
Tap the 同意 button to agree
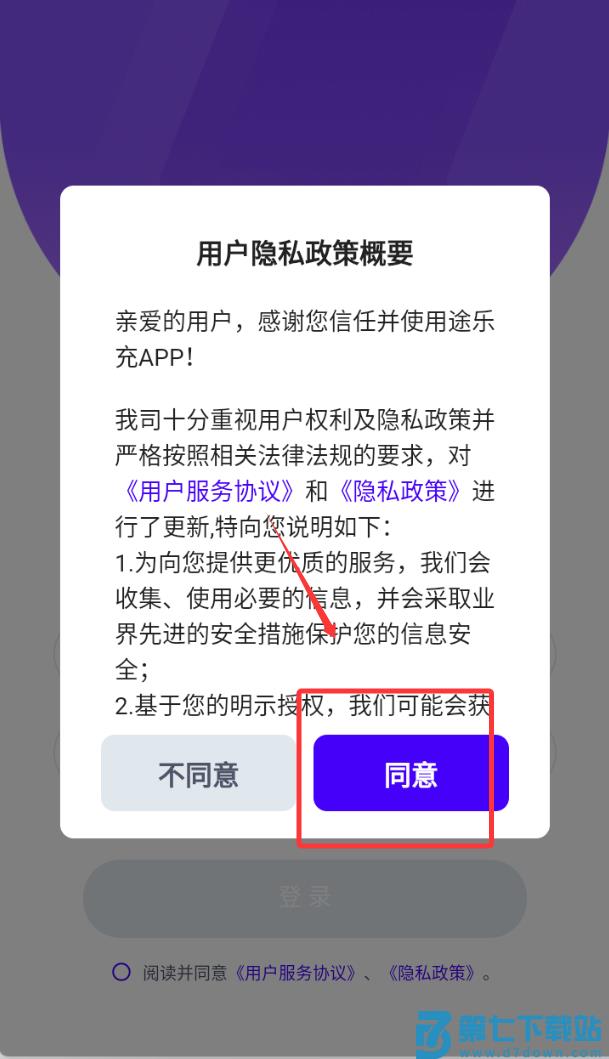(x=411, y=773)
